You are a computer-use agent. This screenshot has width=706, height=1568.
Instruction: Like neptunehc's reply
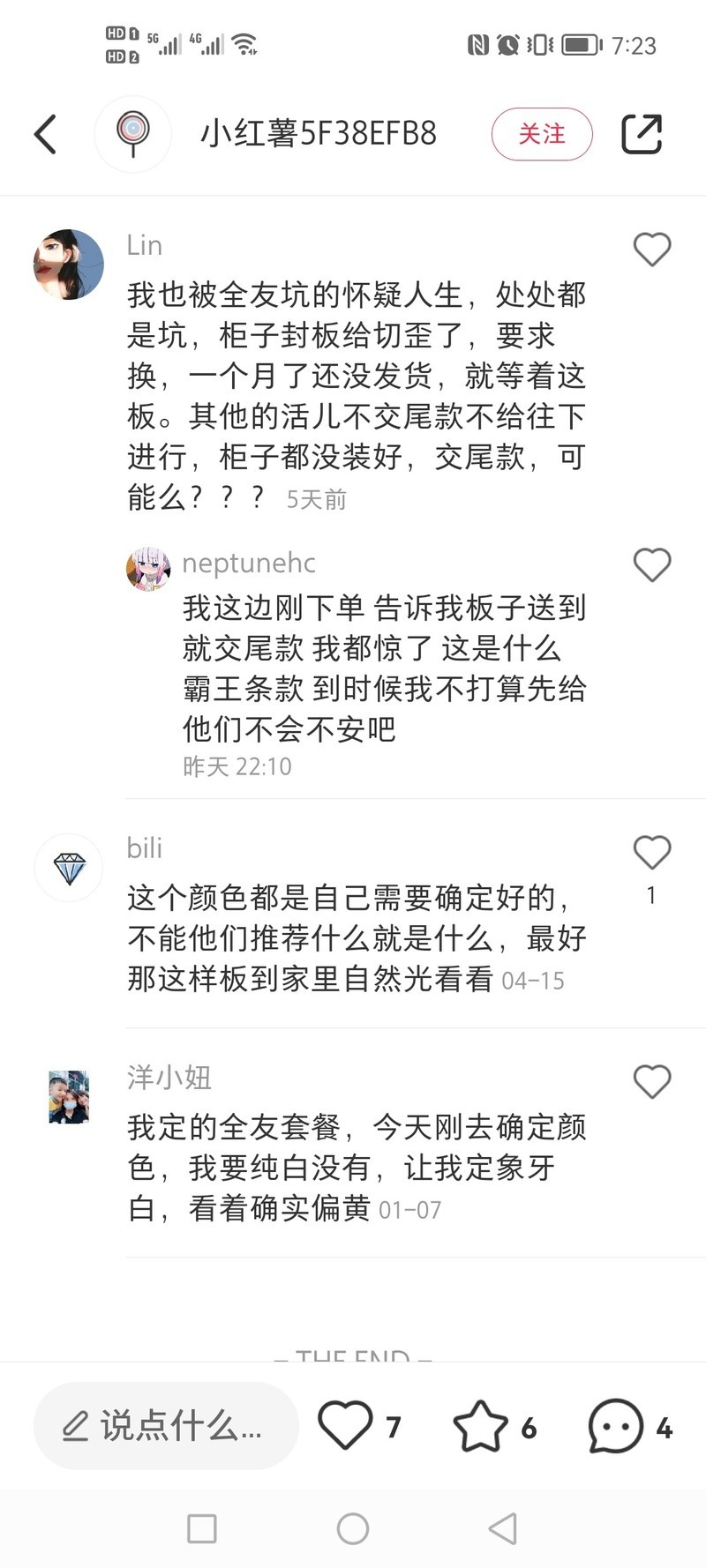tap(652, 565)
